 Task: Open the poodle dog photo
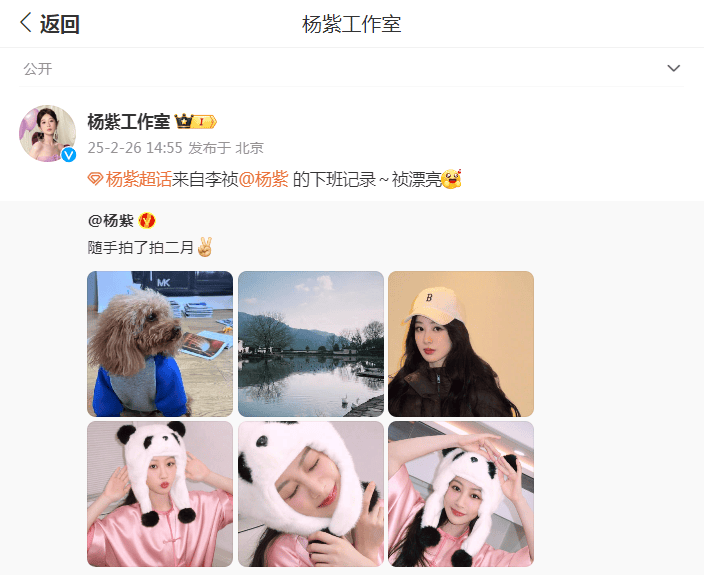pyautogui.click(x=160, y=343)
